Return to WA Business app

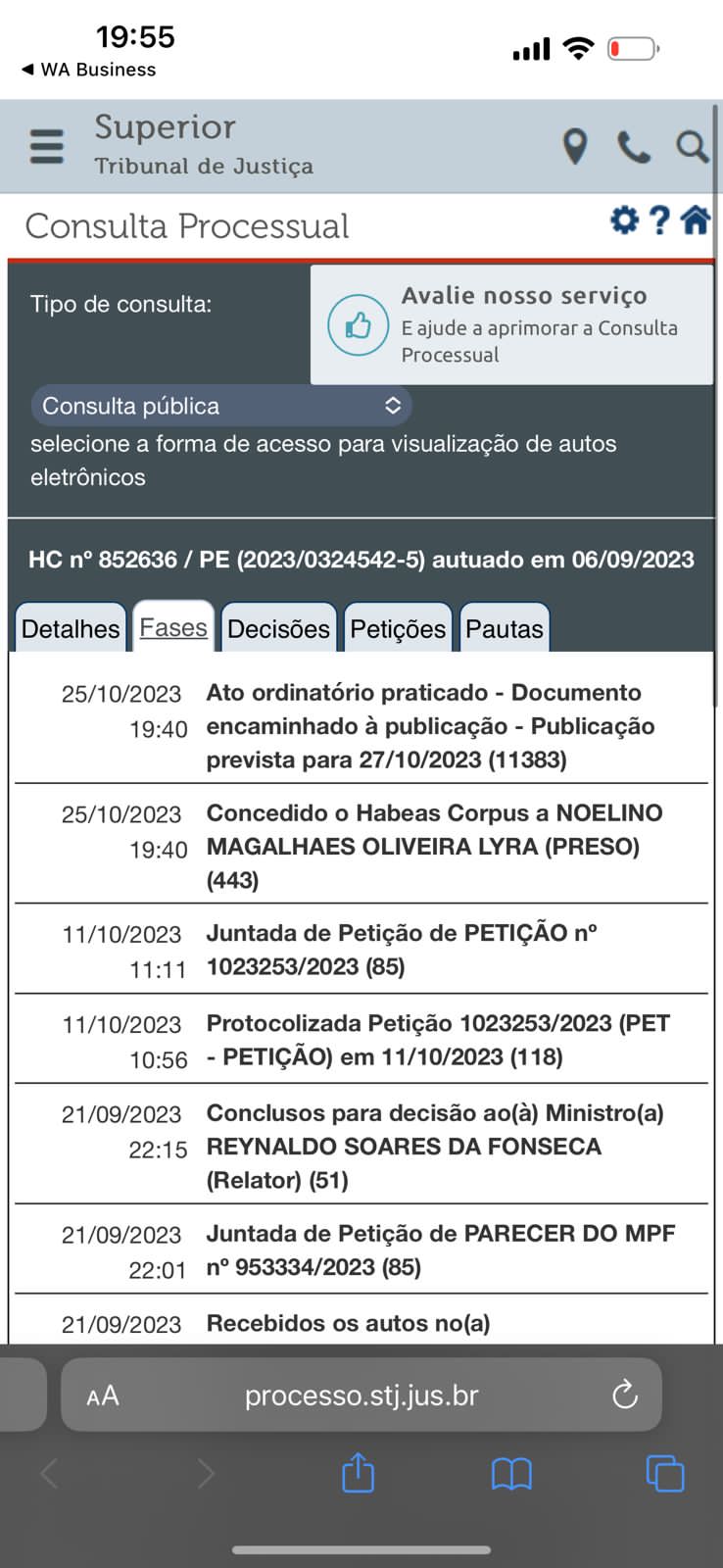click(88, 70)
